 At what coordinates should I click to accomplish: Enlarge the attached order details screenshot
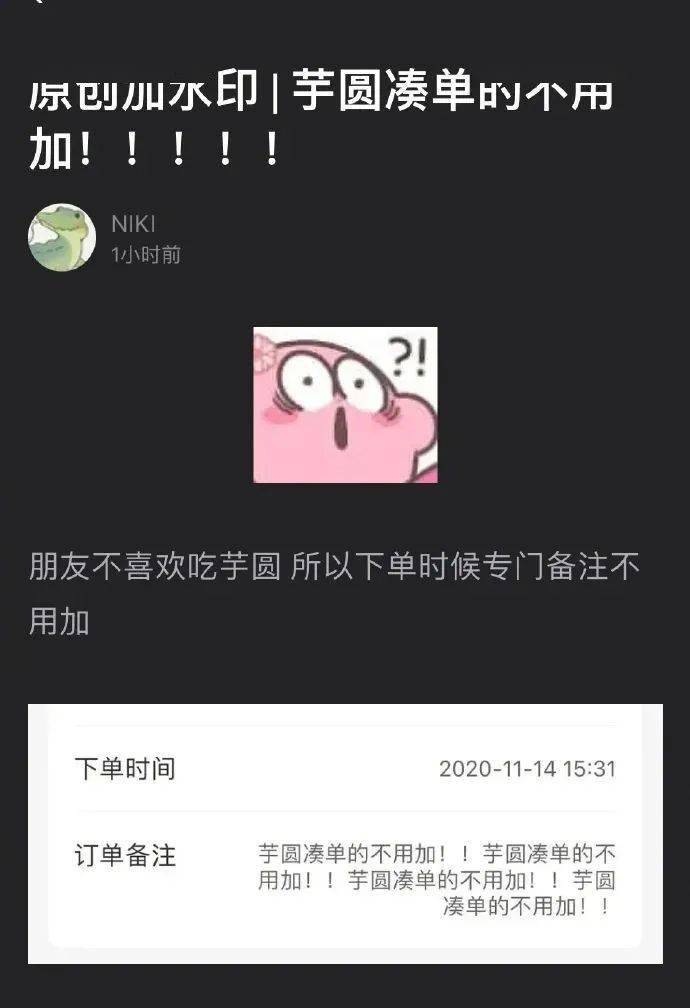pos(345,833)
